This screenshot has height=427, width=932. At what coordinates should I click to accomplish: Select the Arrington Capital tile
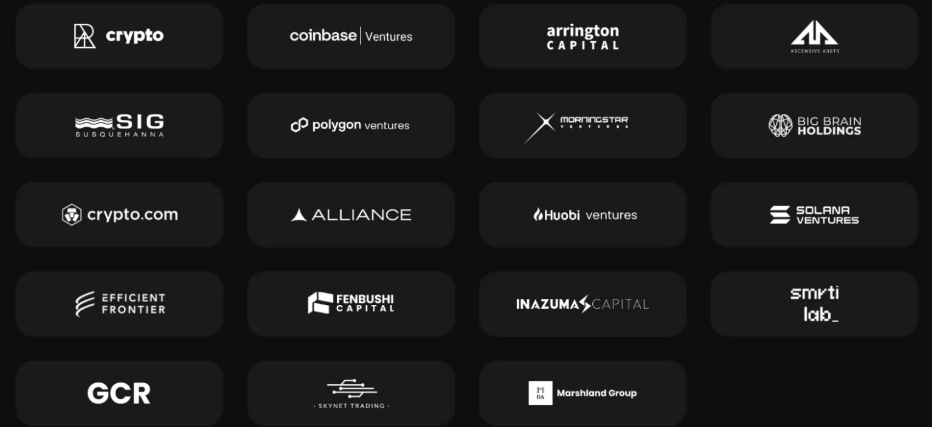coord(582,36)
